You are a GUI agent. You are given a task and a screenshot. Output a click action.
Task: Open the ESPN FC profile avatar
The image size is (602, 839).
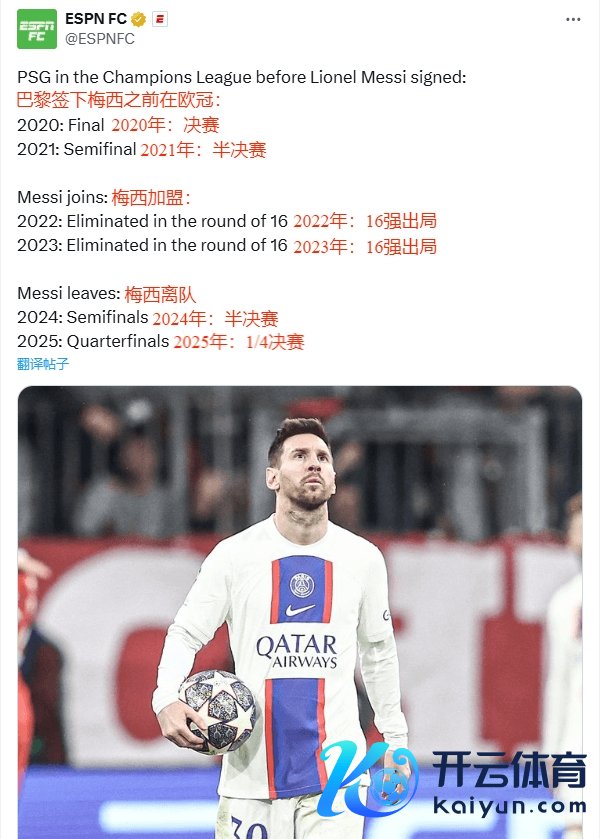pyautogui.click(x=37, y=29)
